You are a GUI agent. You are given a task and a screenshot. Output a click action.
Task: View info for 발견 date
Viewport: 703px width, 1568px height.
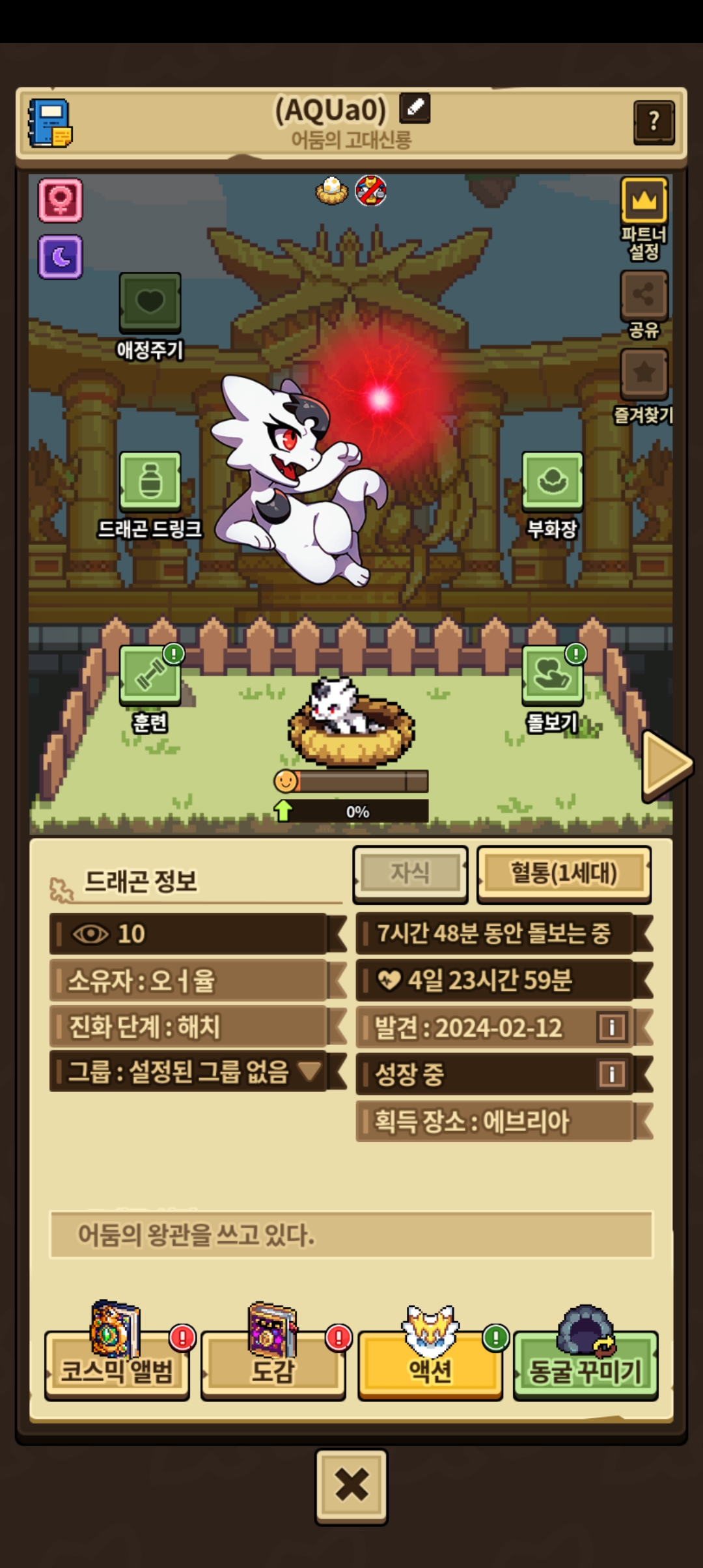tap(612, 1028)
